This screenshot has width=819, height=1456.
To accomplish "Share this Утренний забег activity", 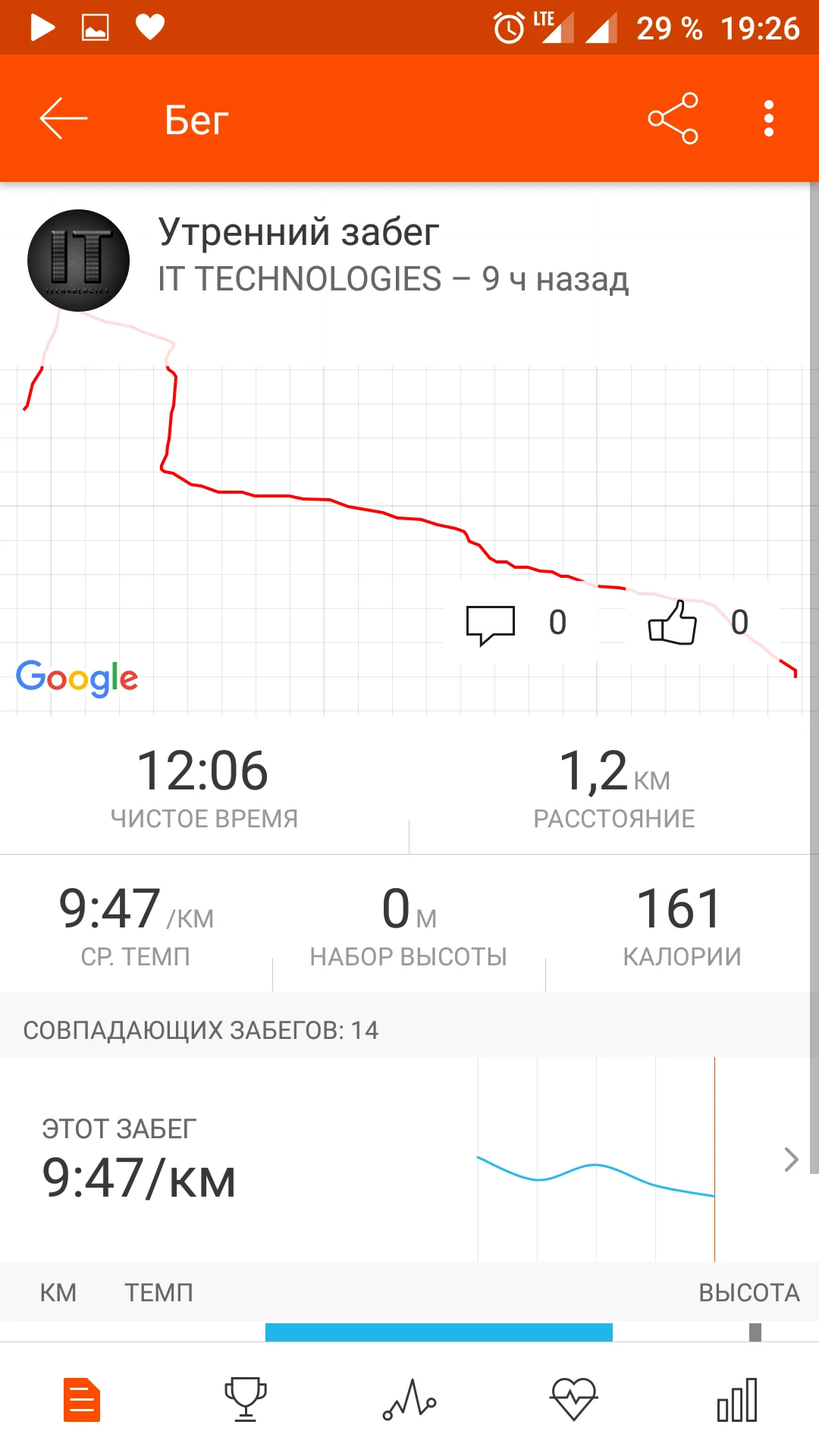I will coord(673,119).
